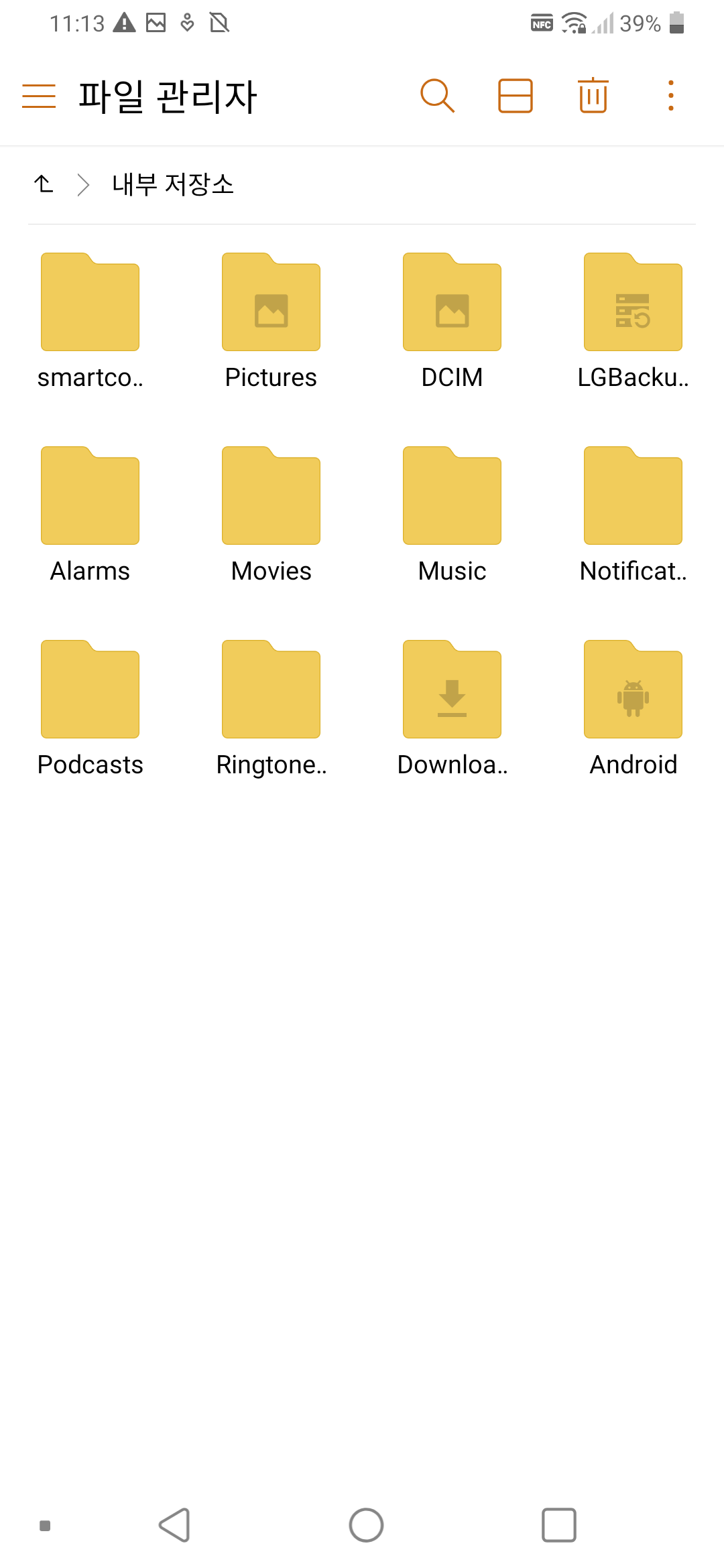Go up one folder level

click(44, 184)
